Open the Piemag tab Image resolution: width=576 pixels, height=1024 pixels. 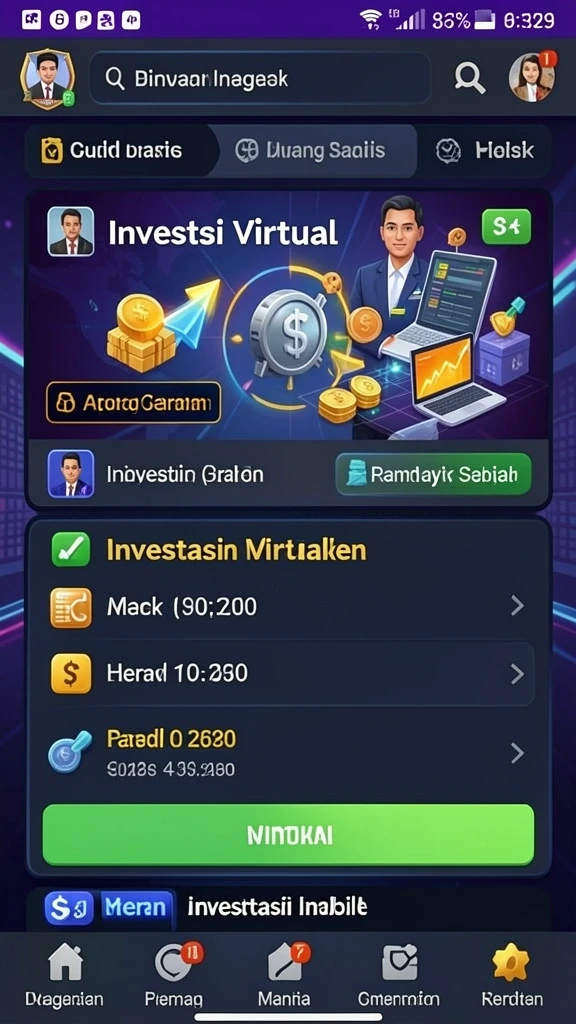(x=174, y=976)
